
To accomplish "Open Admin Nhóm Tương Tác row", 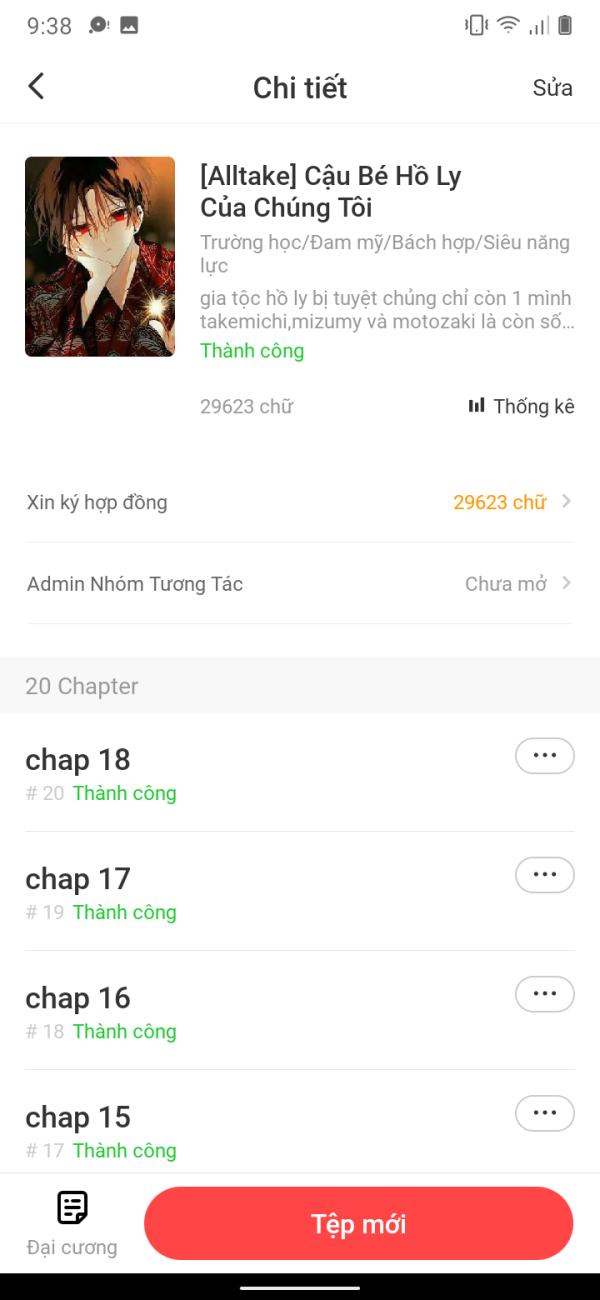I will [x=300, y=584].
